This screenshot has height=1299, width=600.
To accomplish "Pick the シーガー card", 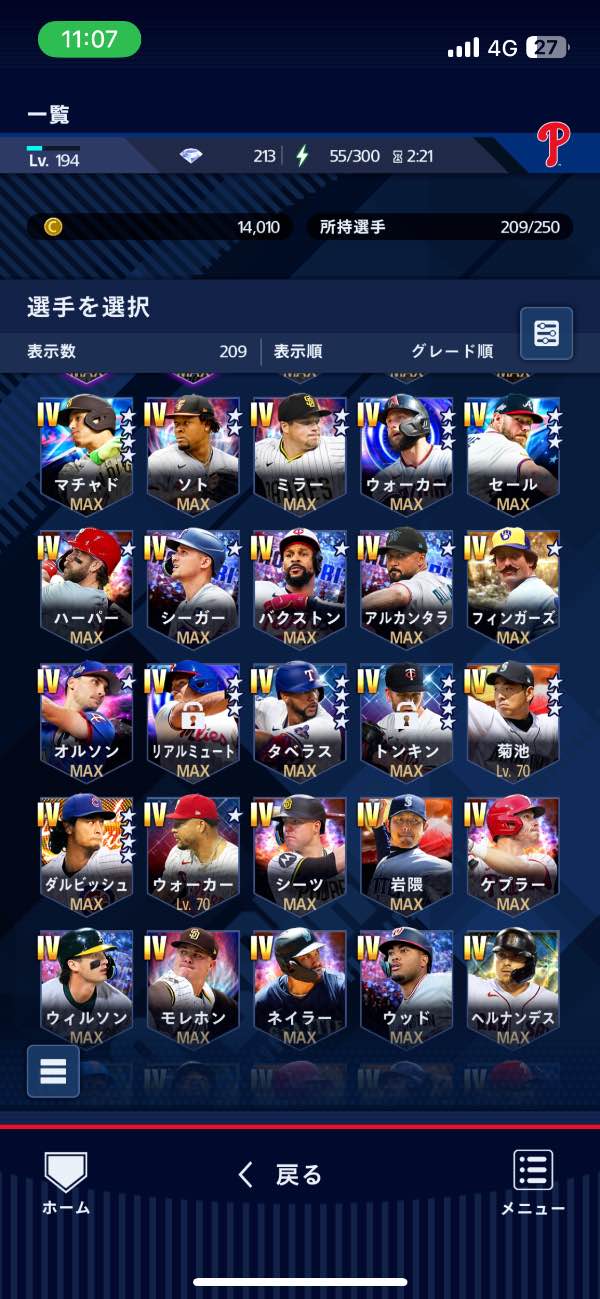I will 193,588.
